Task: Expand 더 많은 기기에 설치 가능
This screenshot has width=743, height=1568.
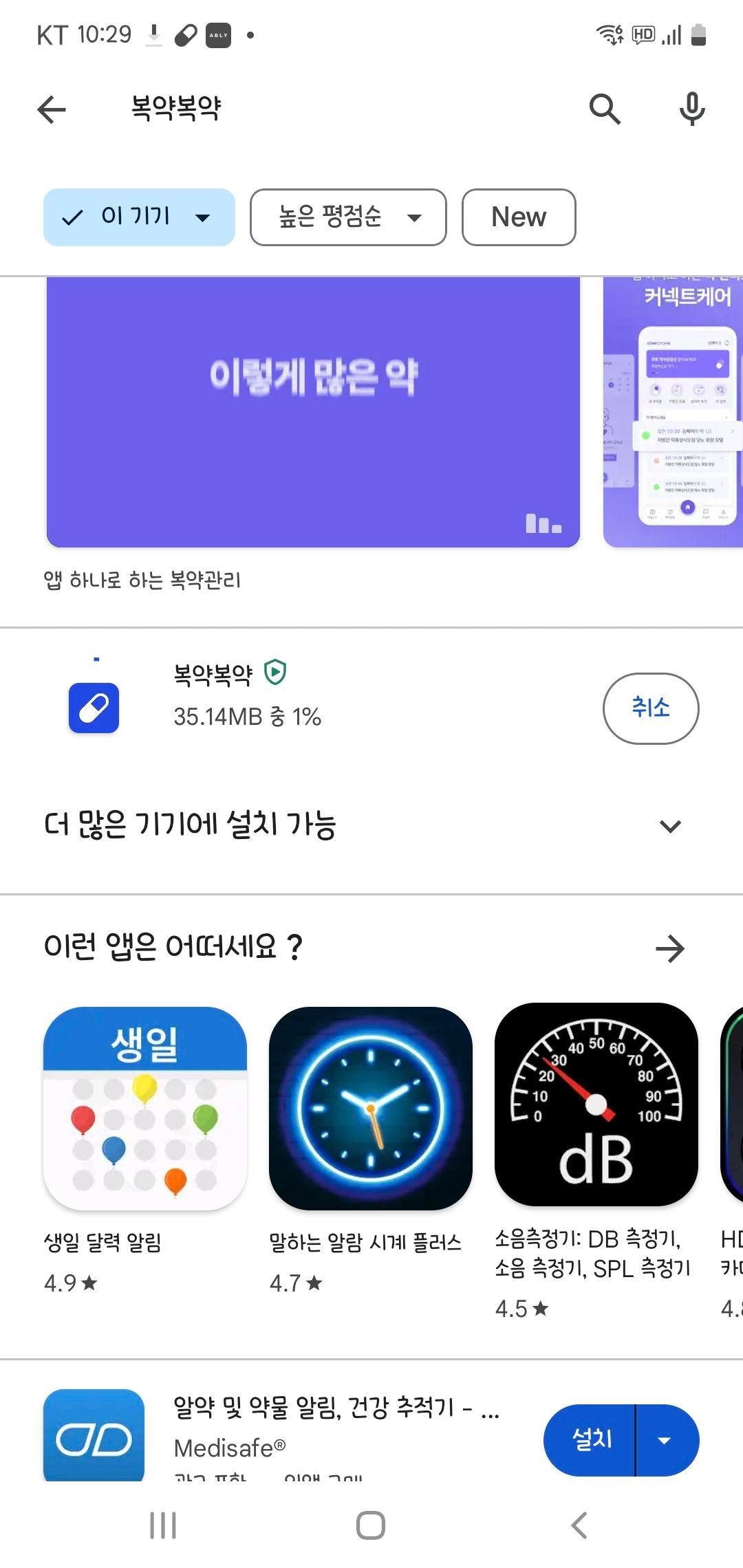Action: pyautogui.click(x=669, y=825)
